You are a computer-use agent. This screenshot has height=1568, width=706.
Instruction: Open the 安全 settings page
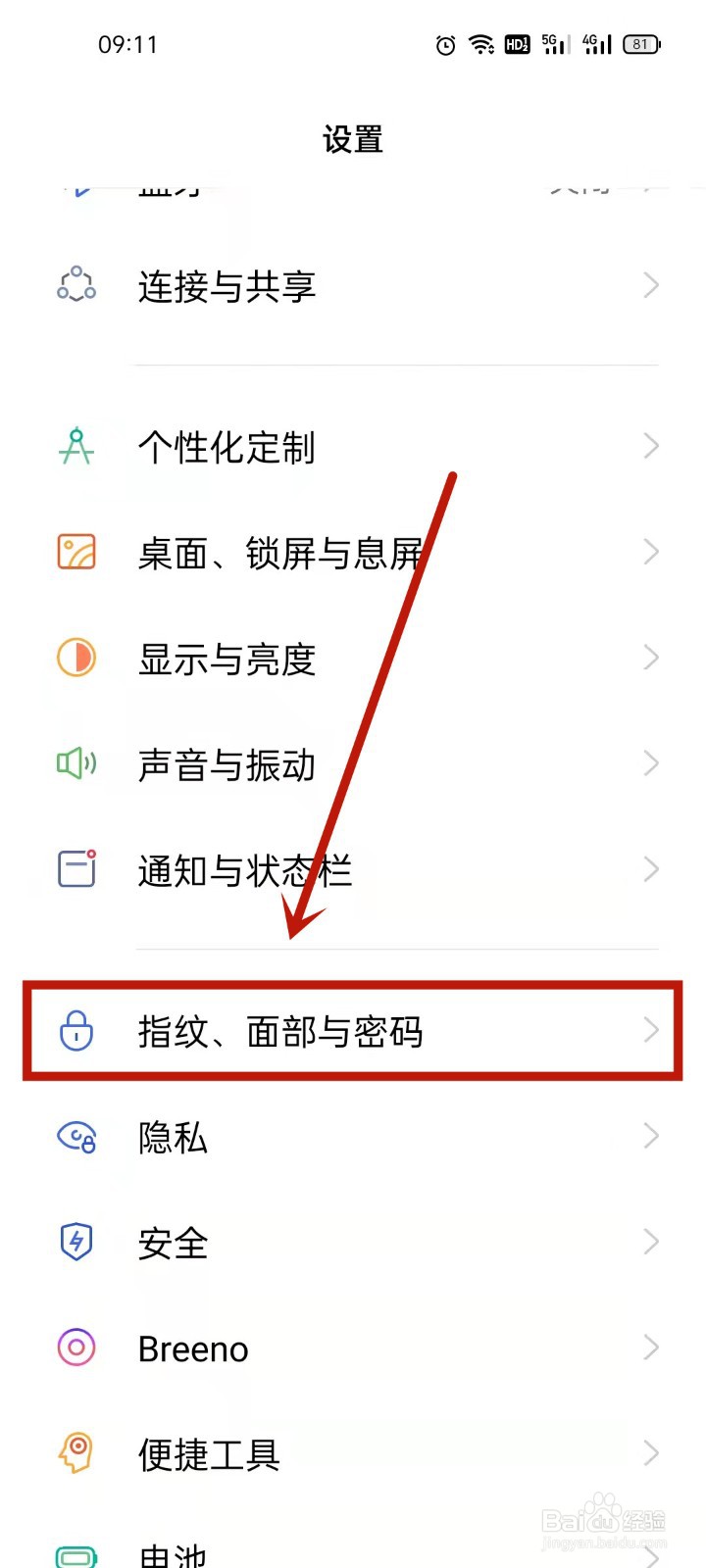[x=353, y=1242]
